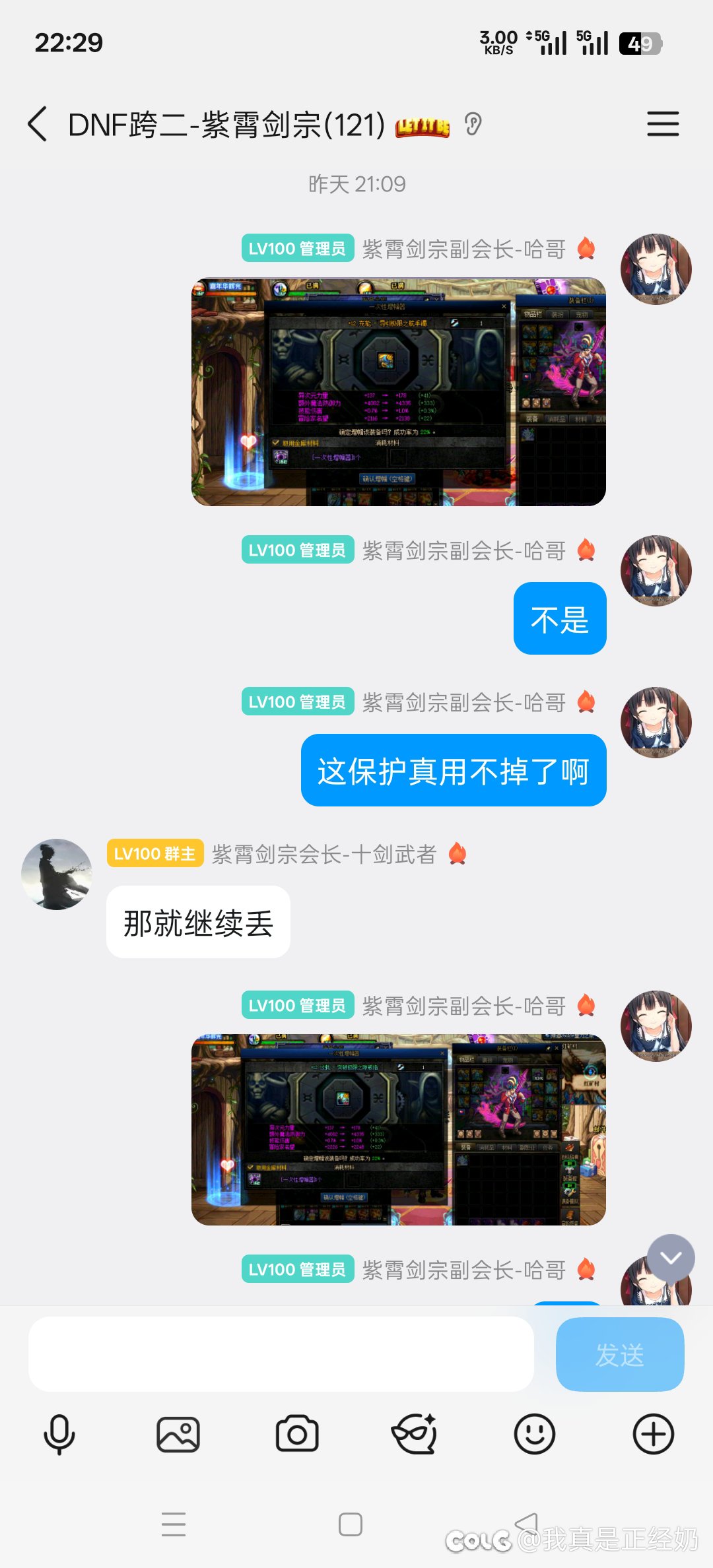Image resolution: width=713 pixels, height=1568 pixels.
Task: Collapse chat with scroll-to-bottom chevron
Action: pyautogui.click(x=671, y=1257)
